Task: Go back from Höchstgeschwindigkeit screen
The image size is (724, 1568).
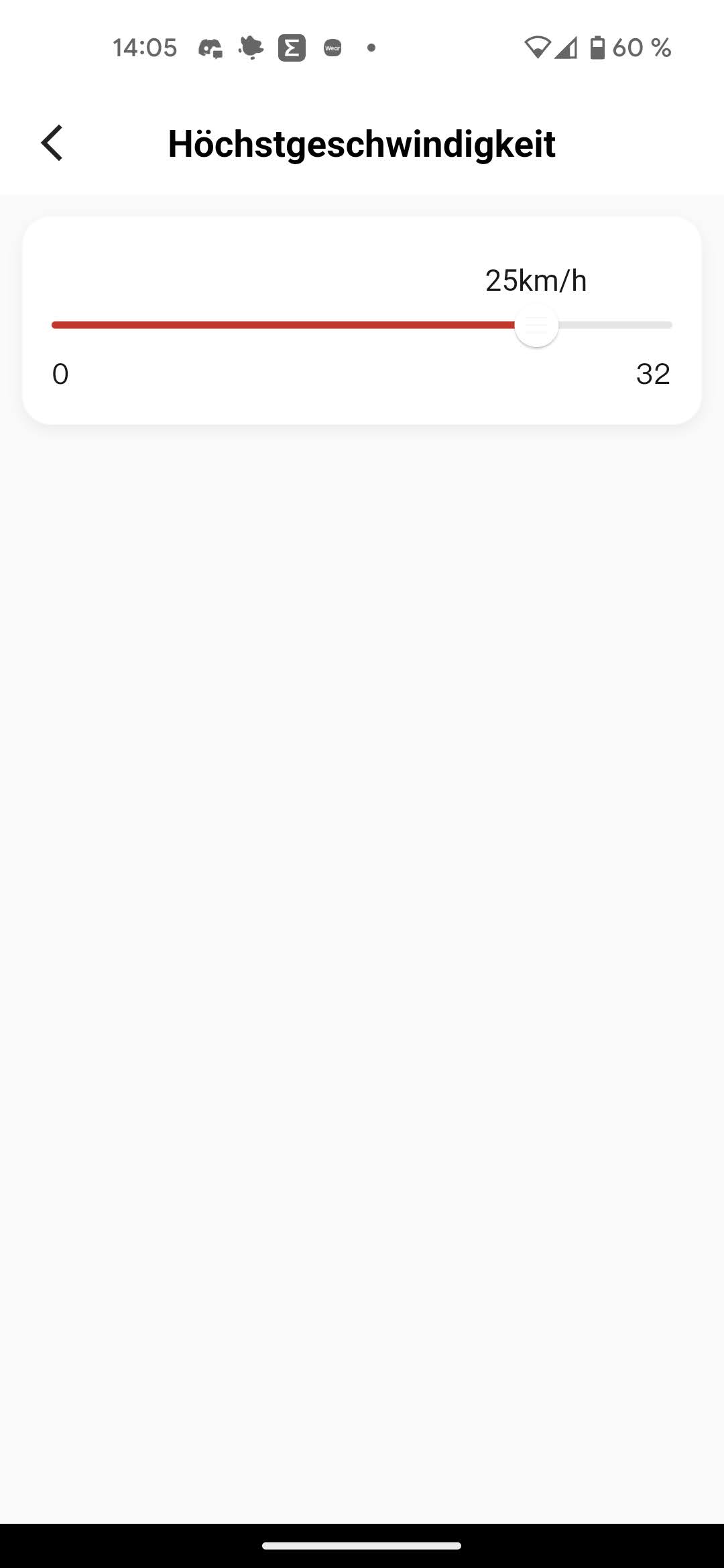Action: [x=52, y=143]
